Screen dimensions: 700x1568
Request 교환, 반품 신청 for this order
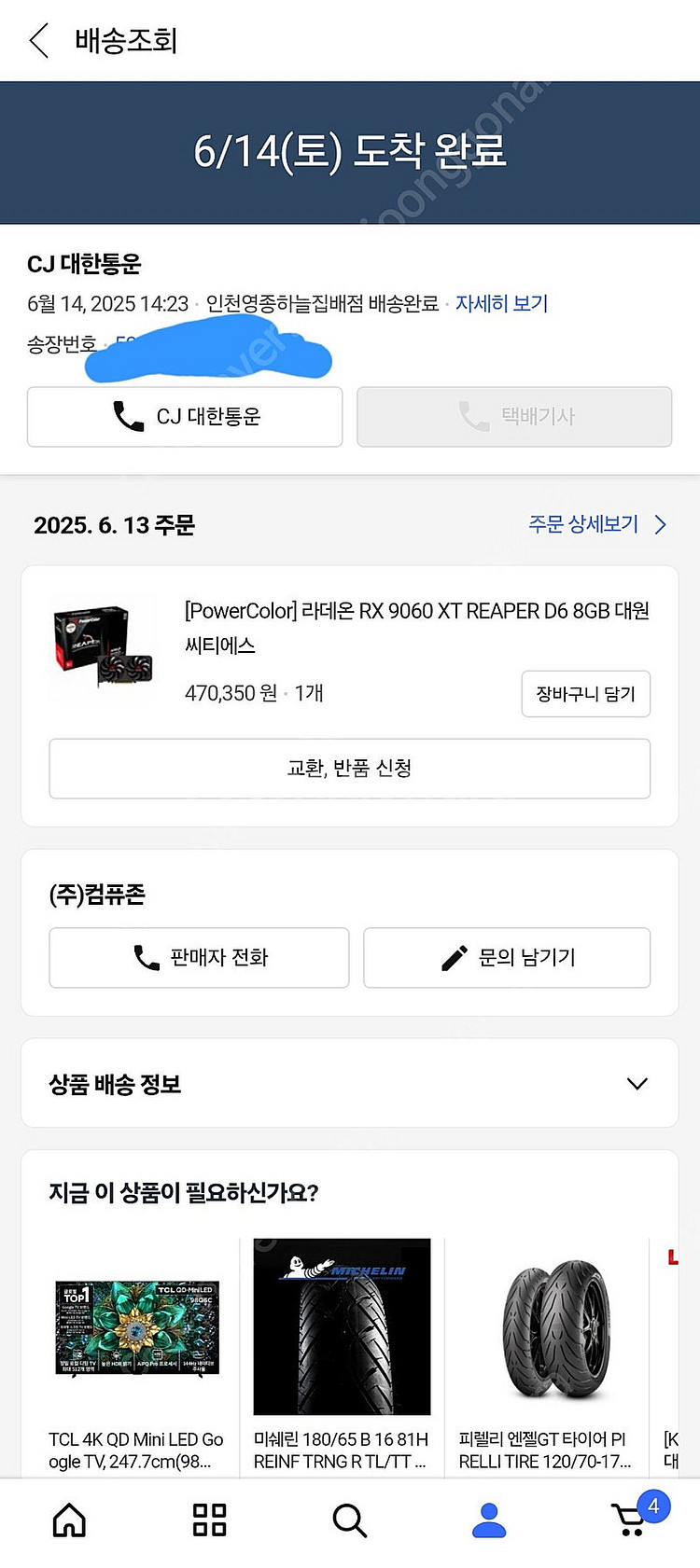[x=349, y=769]
